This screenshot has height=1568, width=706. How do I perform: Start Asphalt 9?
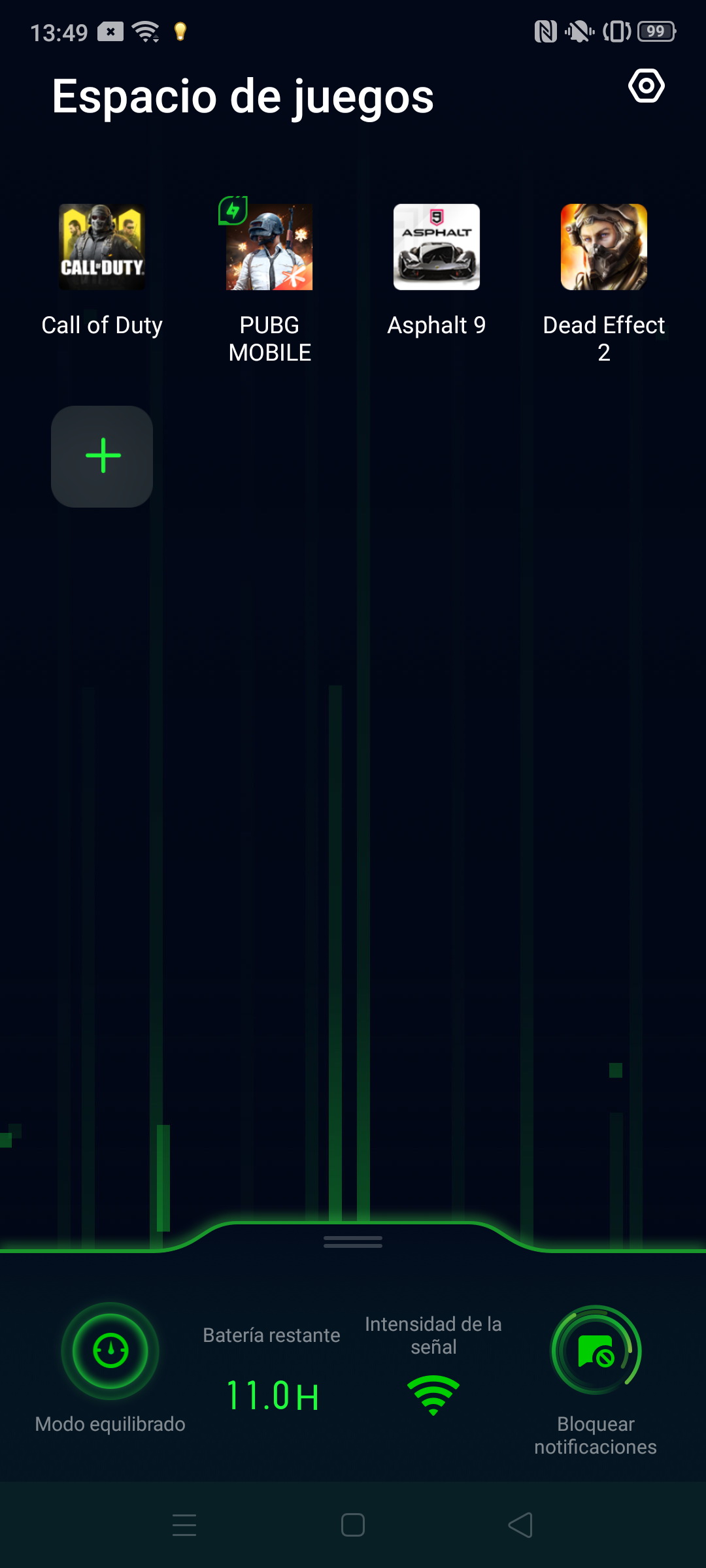pos(437,247)
